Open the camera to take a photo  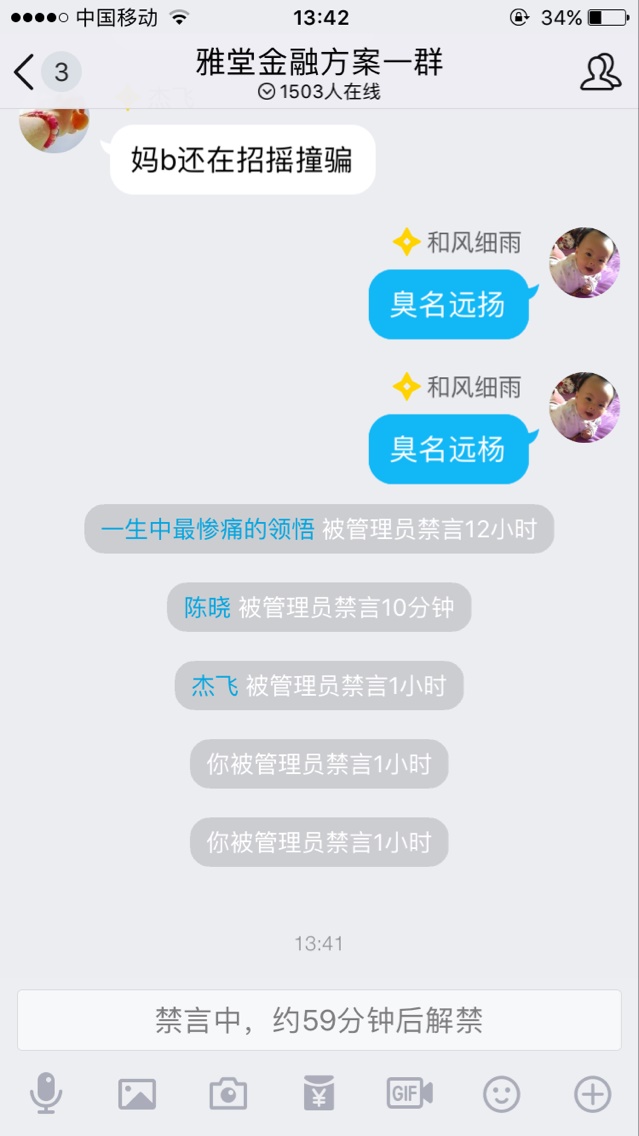click(228, 1094)
